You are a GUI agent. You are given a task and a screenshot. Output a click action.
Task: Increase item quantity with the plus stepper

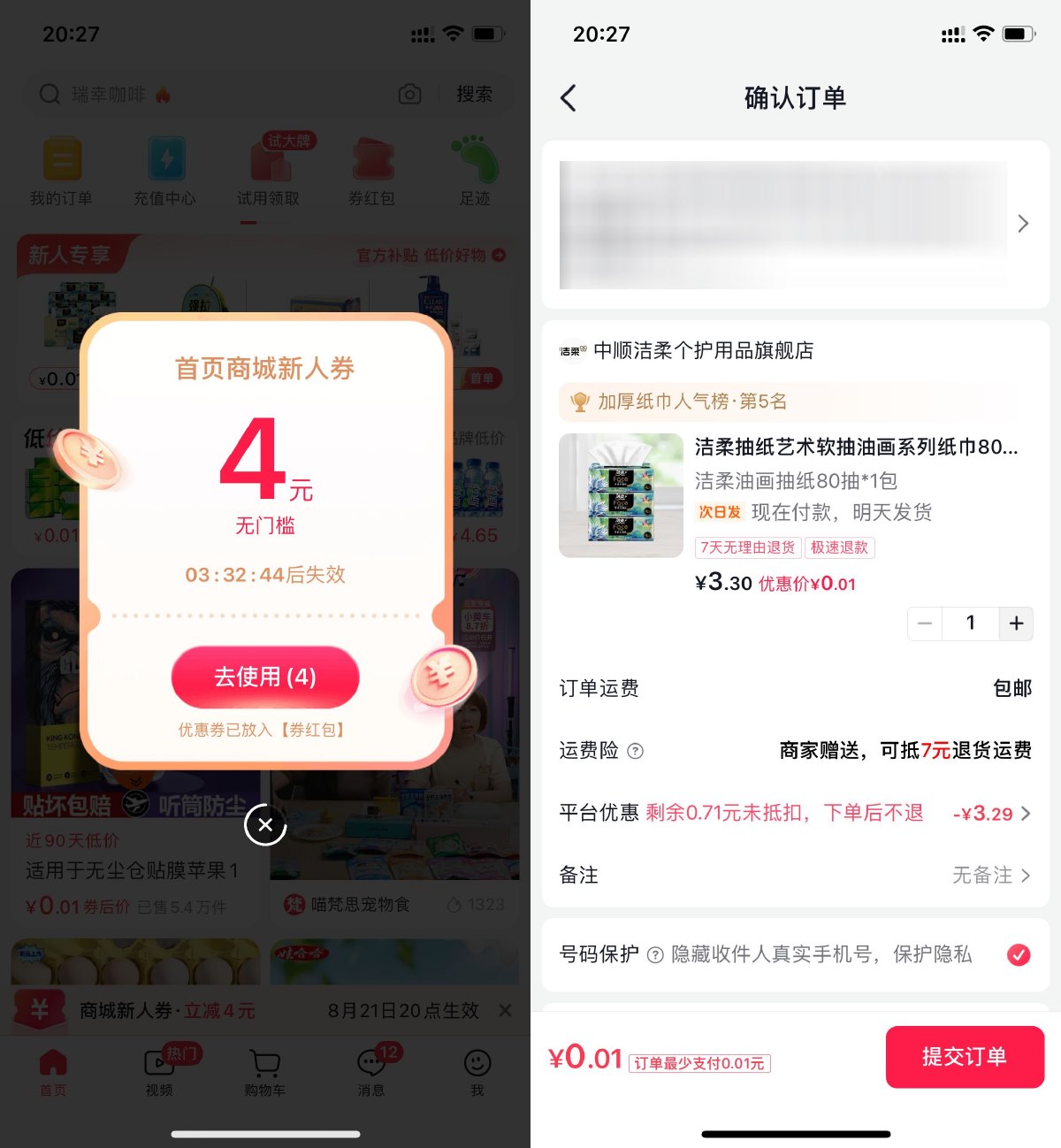(1015, 624)
